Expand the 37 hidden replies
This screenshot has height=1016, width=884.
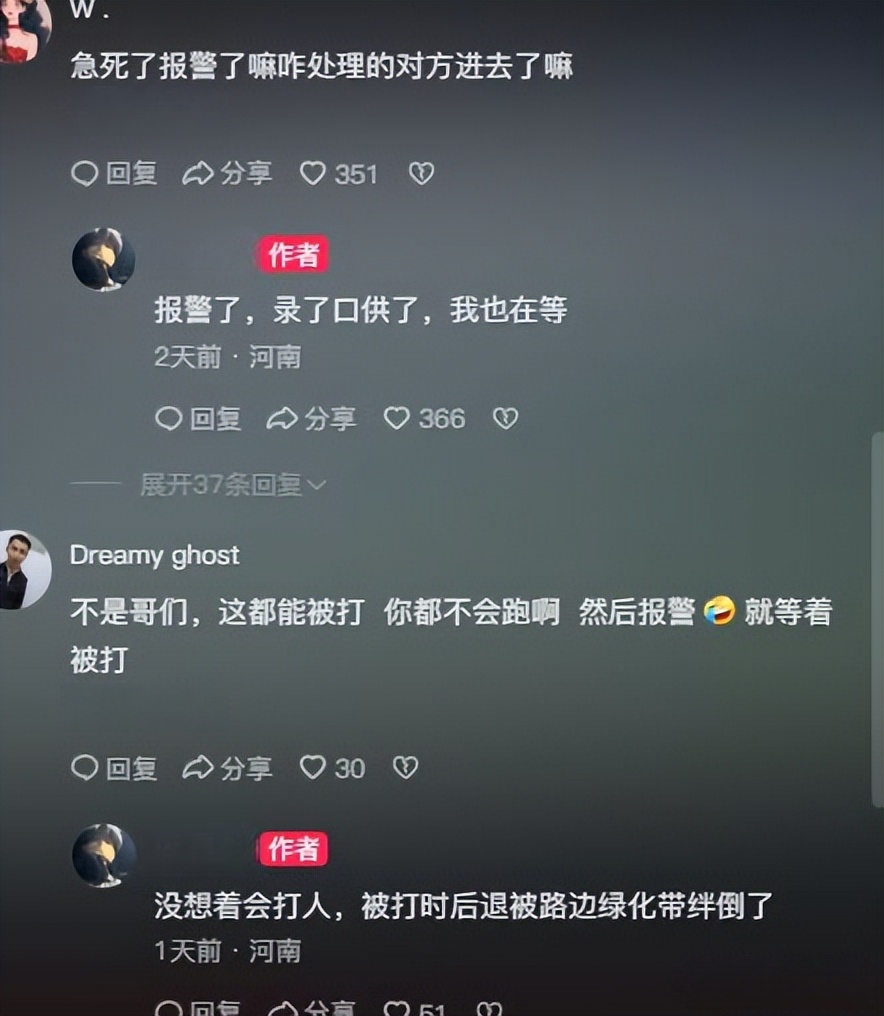(x=232, y=485)
